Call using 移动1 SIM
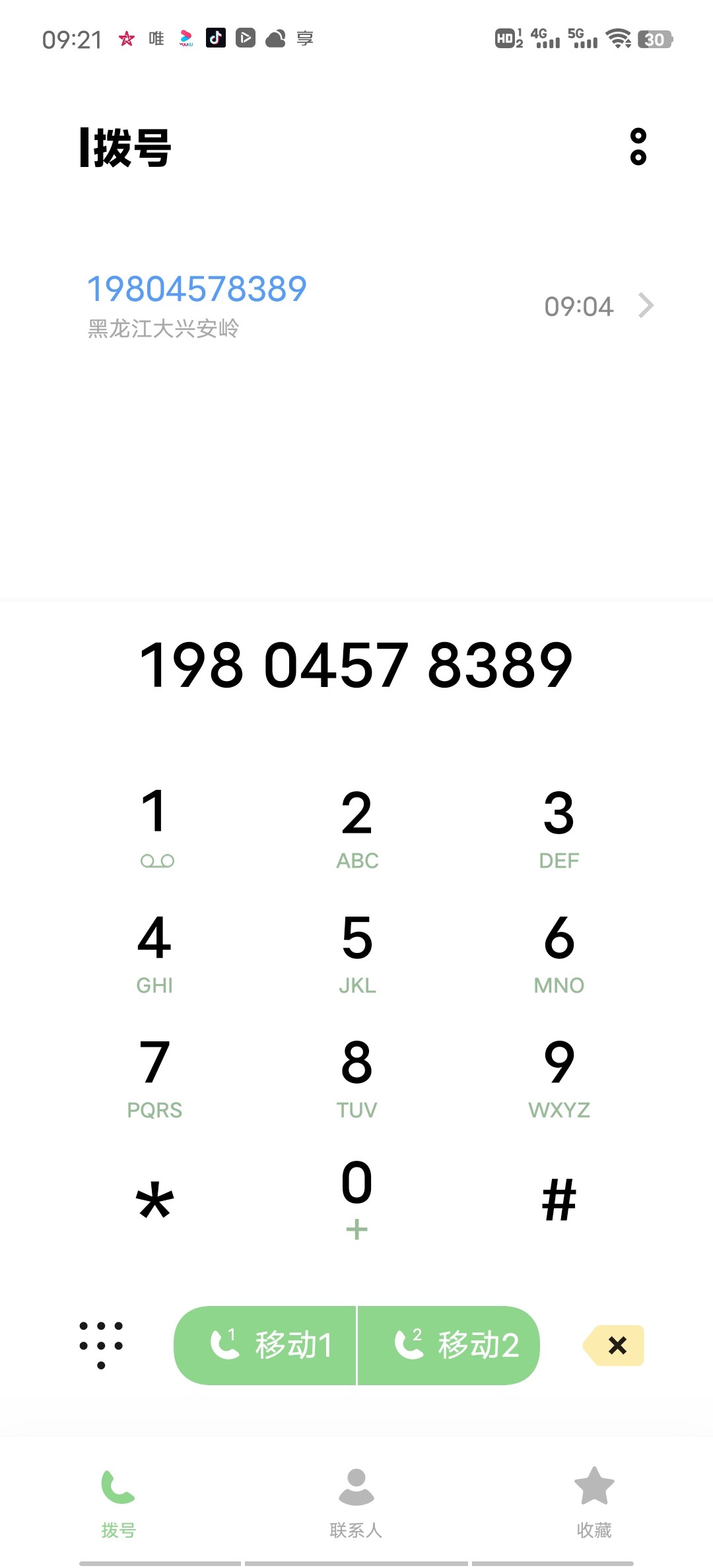The image size is (713, 1568). pyautogui.click(x=266, y=1345)
